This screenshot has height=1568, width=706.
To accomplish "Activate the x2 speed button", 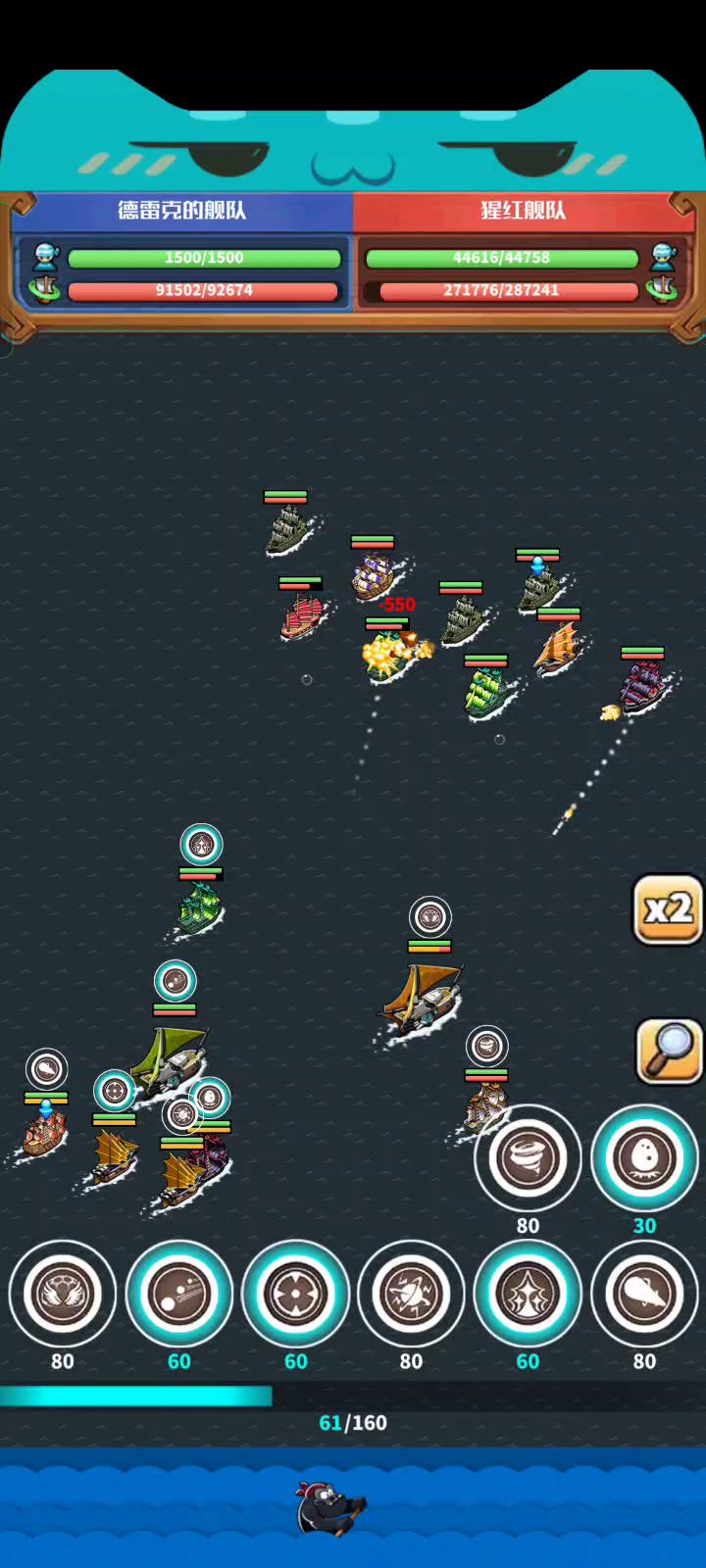I will coord(668,909).
